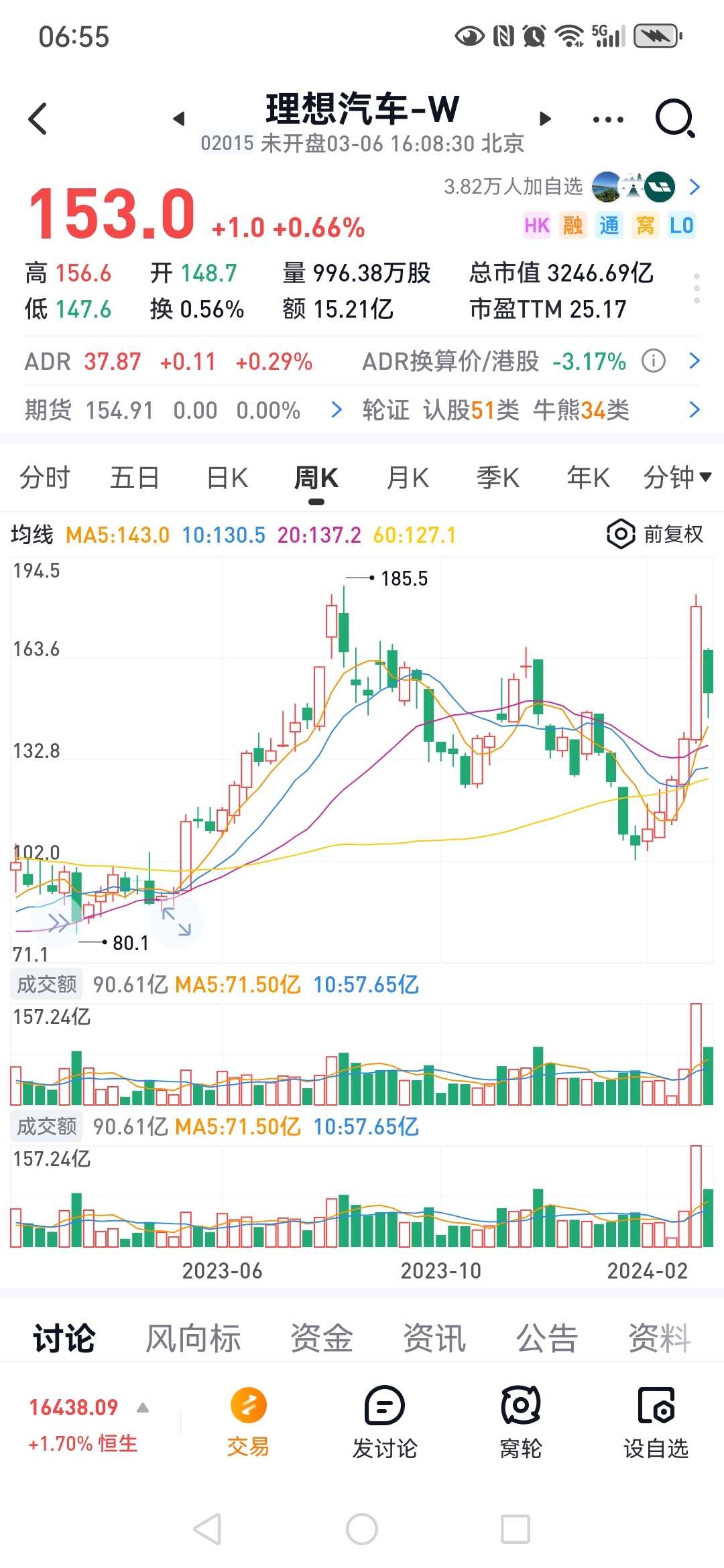Toggle 前复权 price adjustment mode
This screenshot has height=1568, width=724.
coord(672,534)
